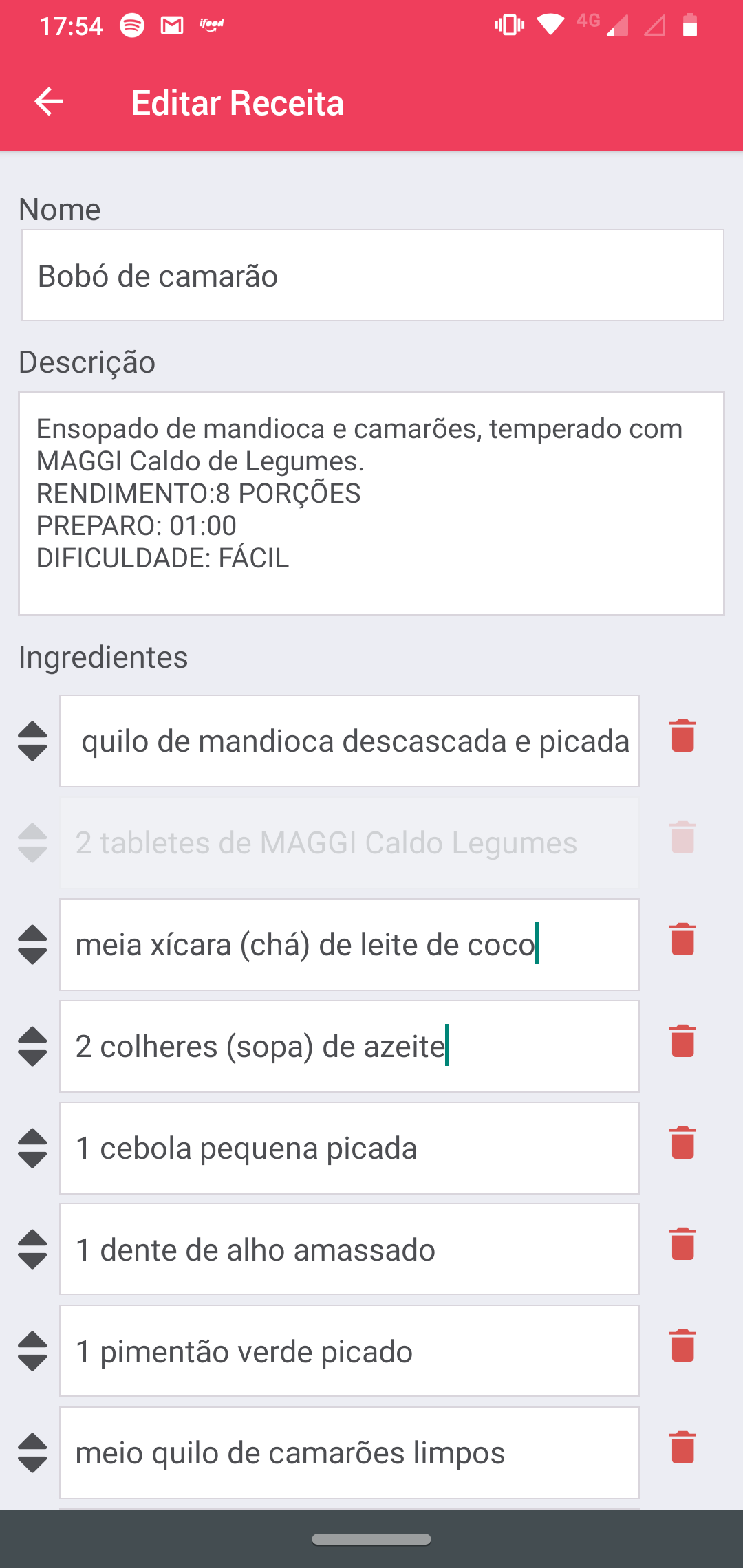Tap the reorder handle beside leite de coco
The width and height of the screenshot is (743, 1568).
(32, 944)
